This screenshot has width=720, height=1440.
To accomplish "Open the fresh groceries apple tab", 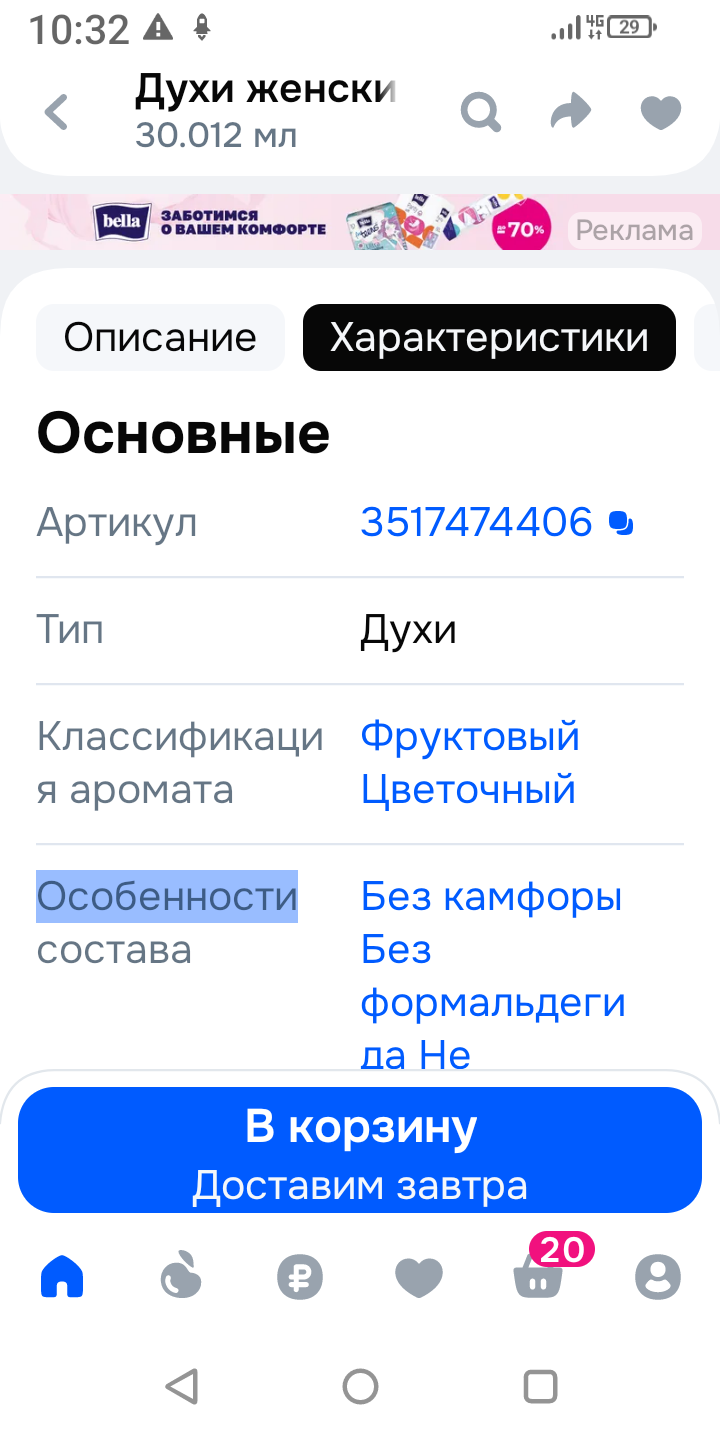I will [x=181, y=1277].
